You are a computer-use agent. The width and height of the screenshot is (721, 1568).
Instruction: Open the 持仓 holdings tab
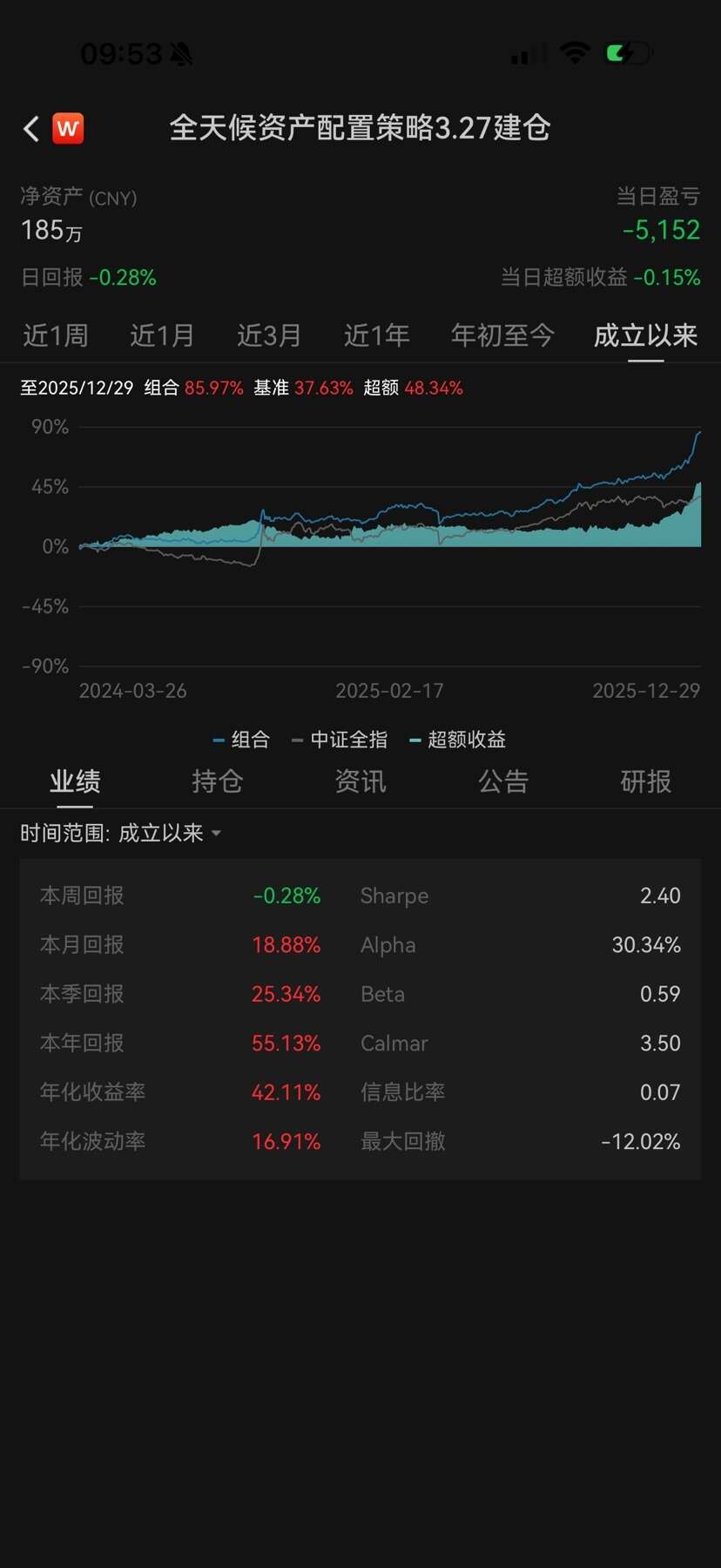pos(217,781)
